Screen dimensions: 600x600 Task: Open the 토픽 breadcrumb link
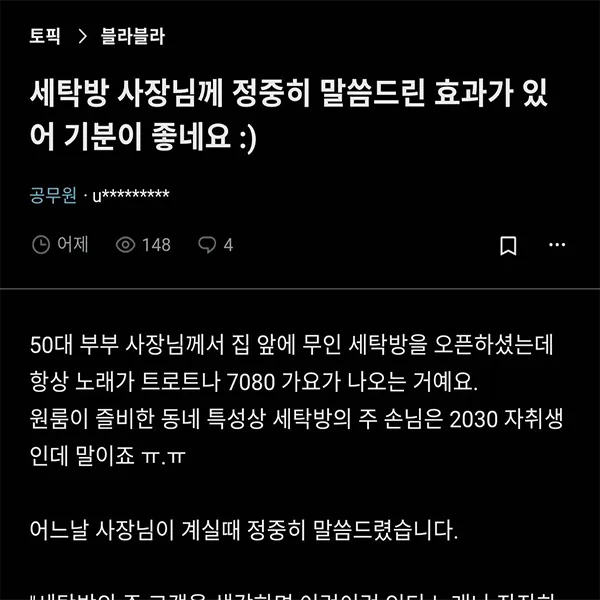[x=45, y=37]
